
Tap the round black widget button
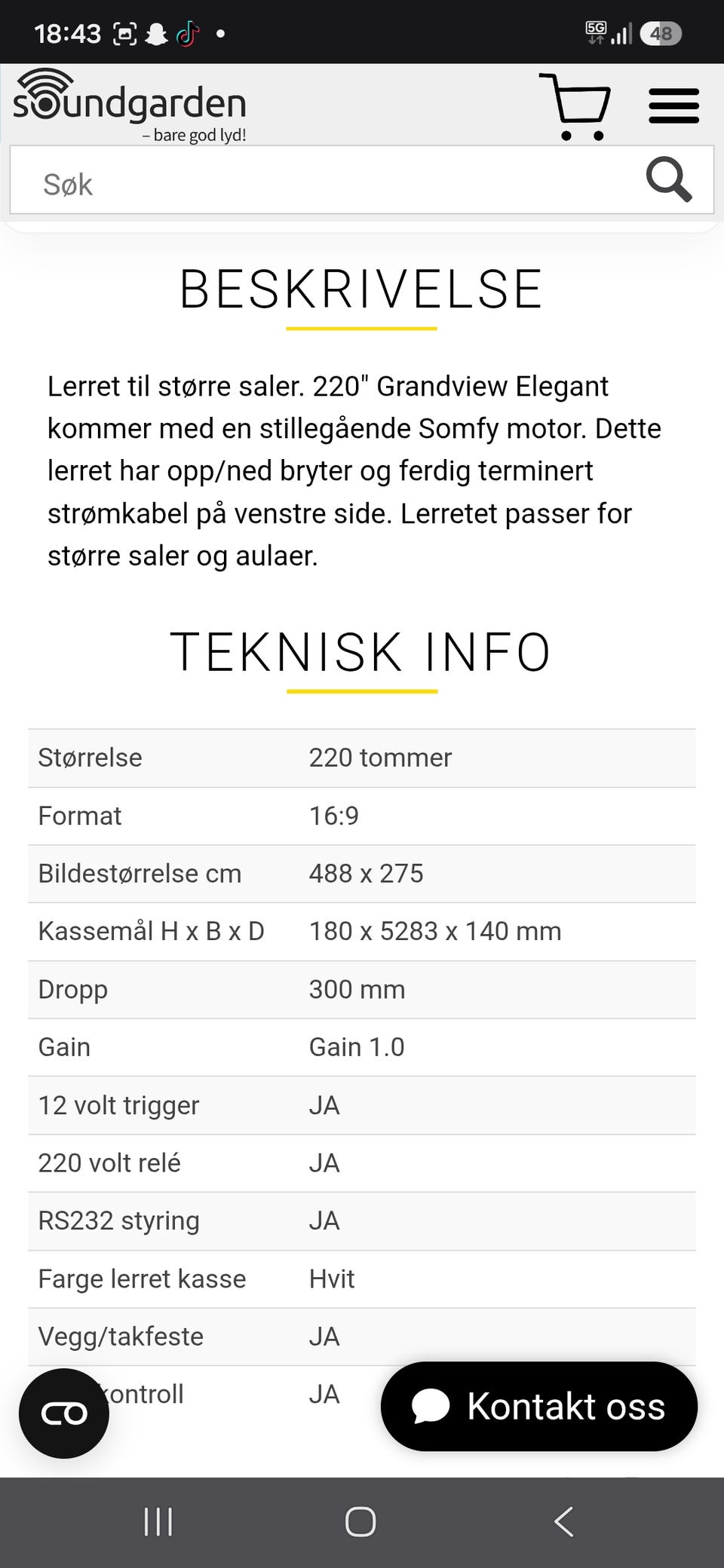tap(64, 1413)
